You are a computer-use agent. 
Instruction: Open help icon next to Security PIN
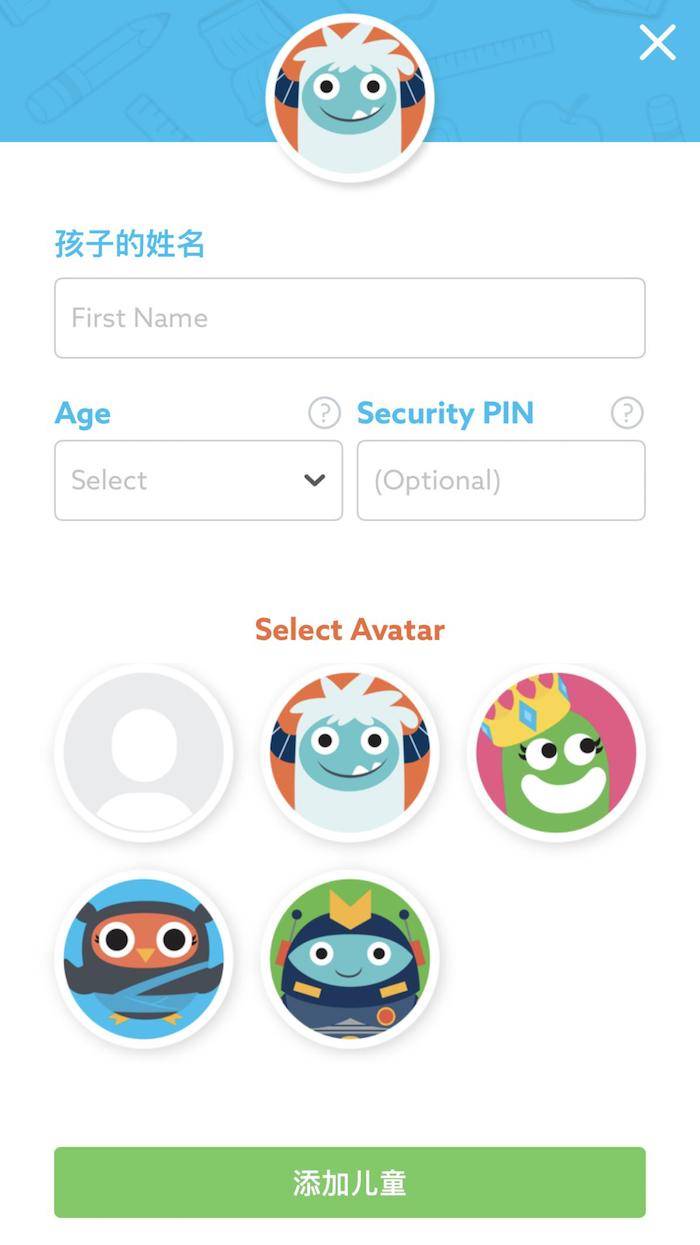point(627,413)
